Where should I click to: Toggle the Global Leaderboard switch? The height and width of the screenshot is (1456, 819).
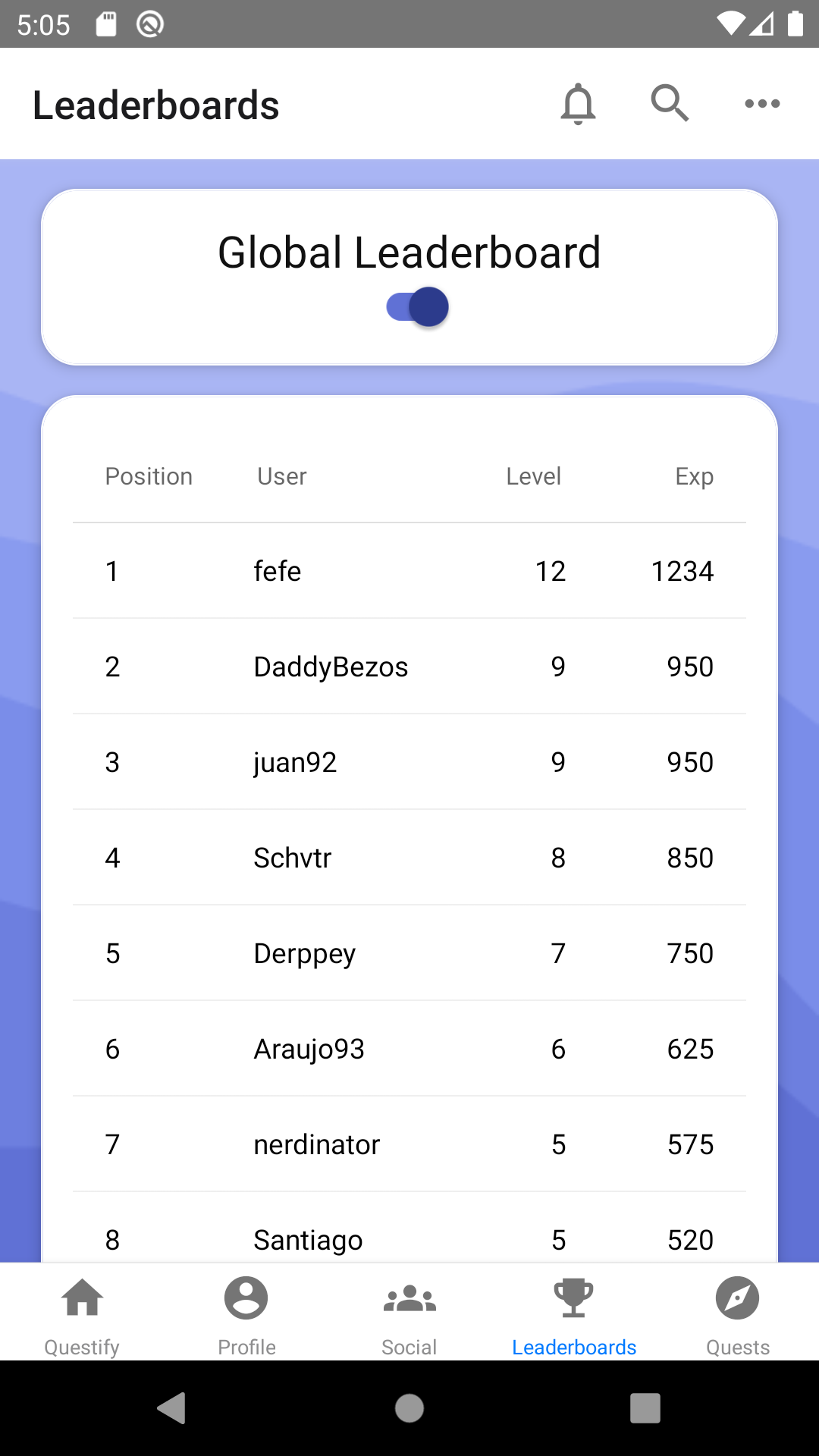[x=418, y=307]
